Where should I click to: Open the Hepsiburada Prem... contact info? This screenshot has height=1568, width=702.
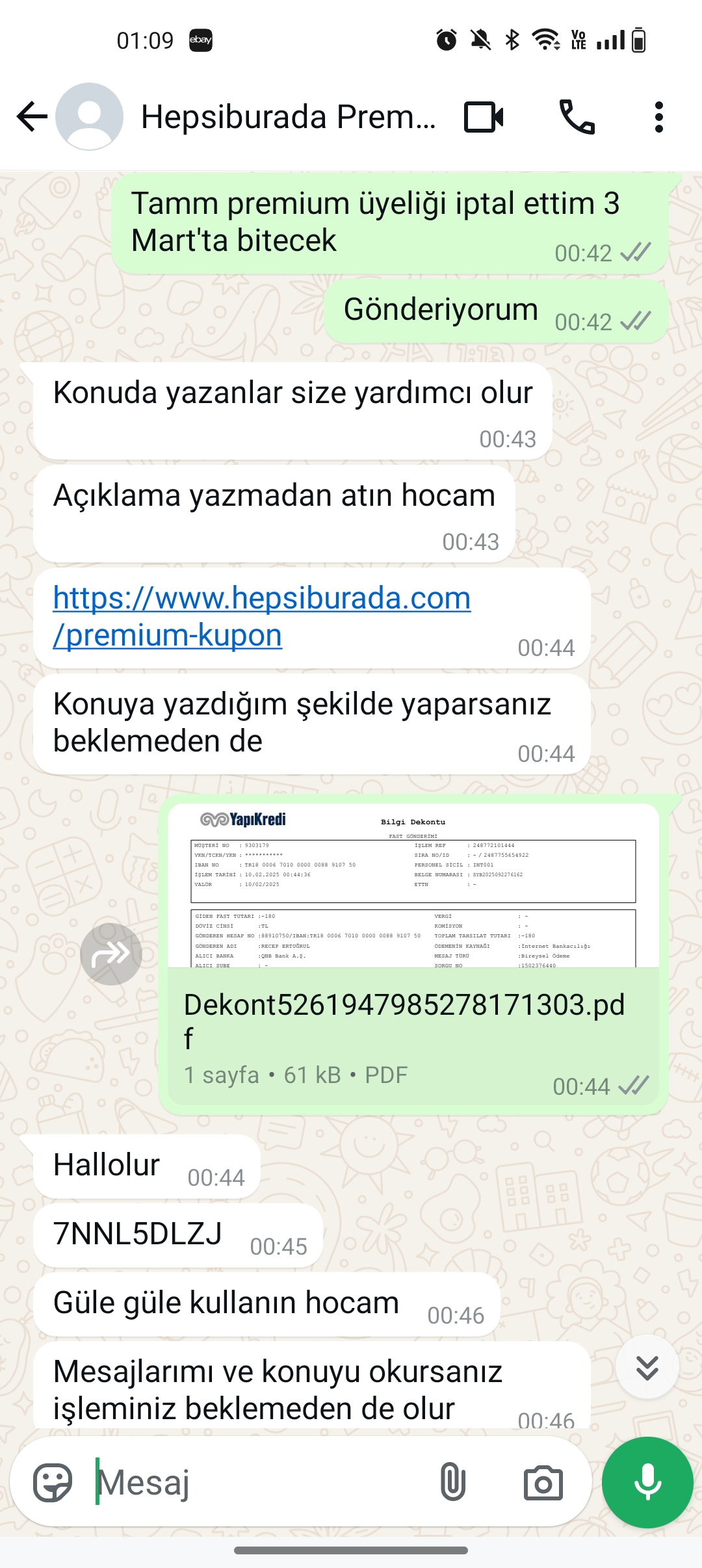(x=288, y=117)
